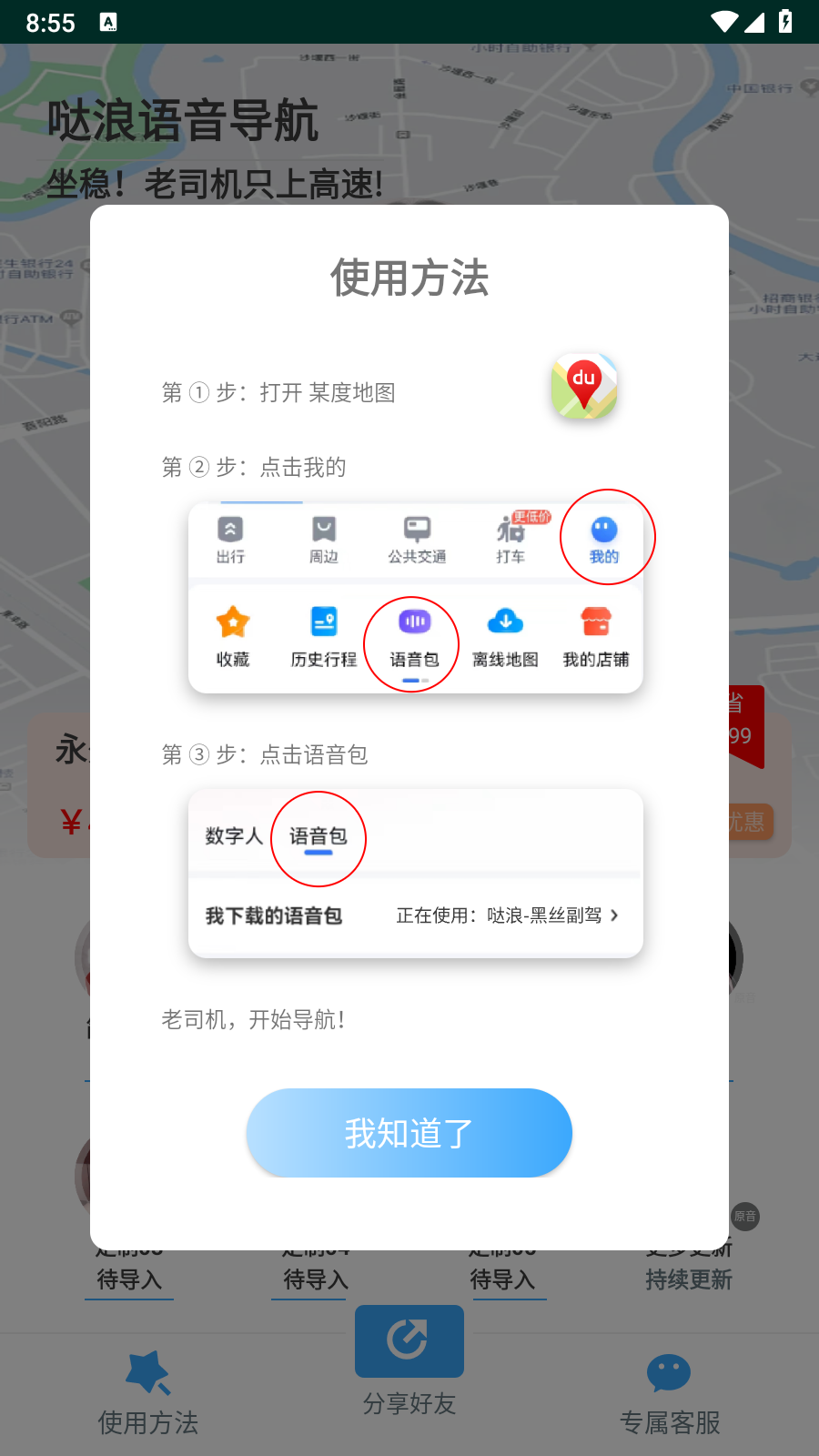This screenshot has width=819, height=1456.
Task: Tap the Baidu Map app icon
Action: (x=584, y=385)
